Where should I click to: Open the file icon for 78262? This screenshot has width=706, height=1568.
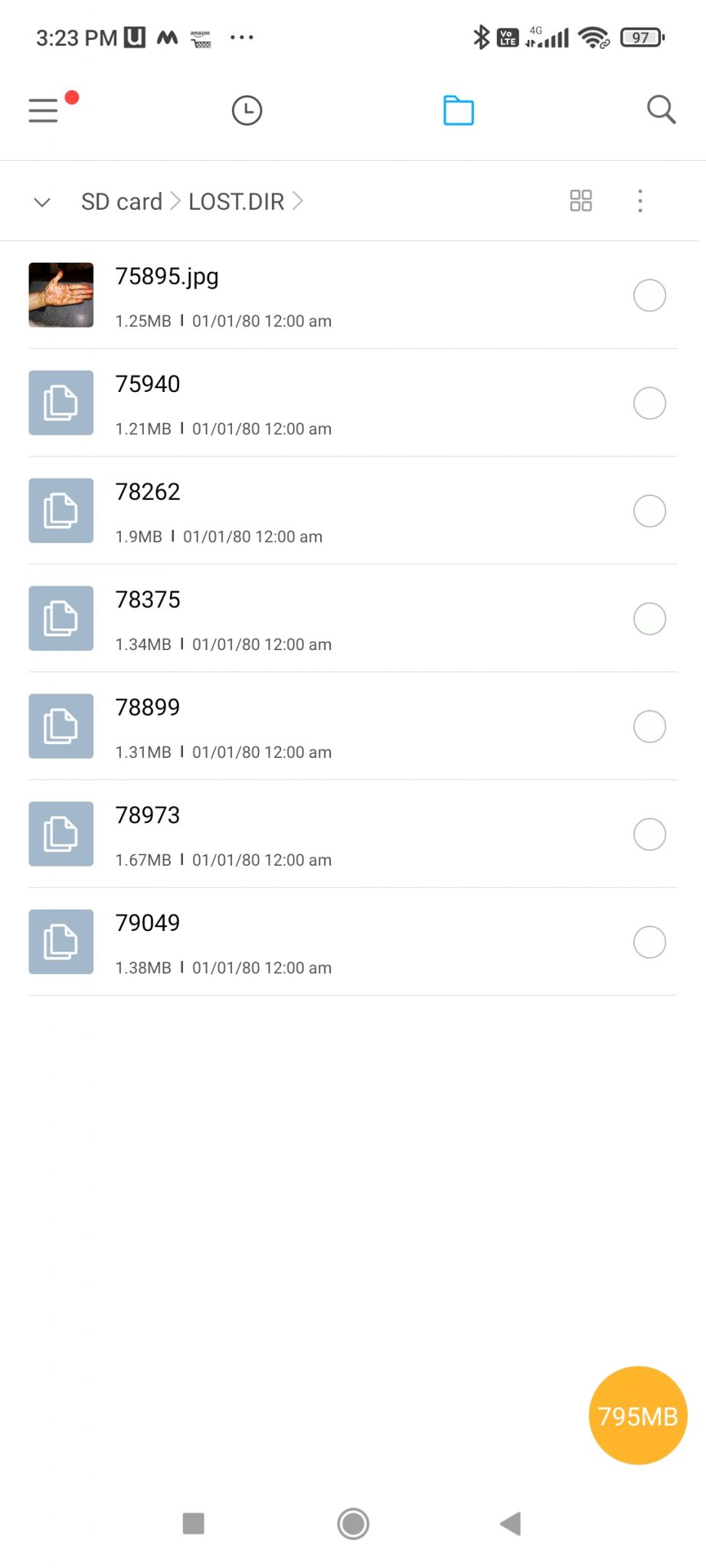point(60,511)
